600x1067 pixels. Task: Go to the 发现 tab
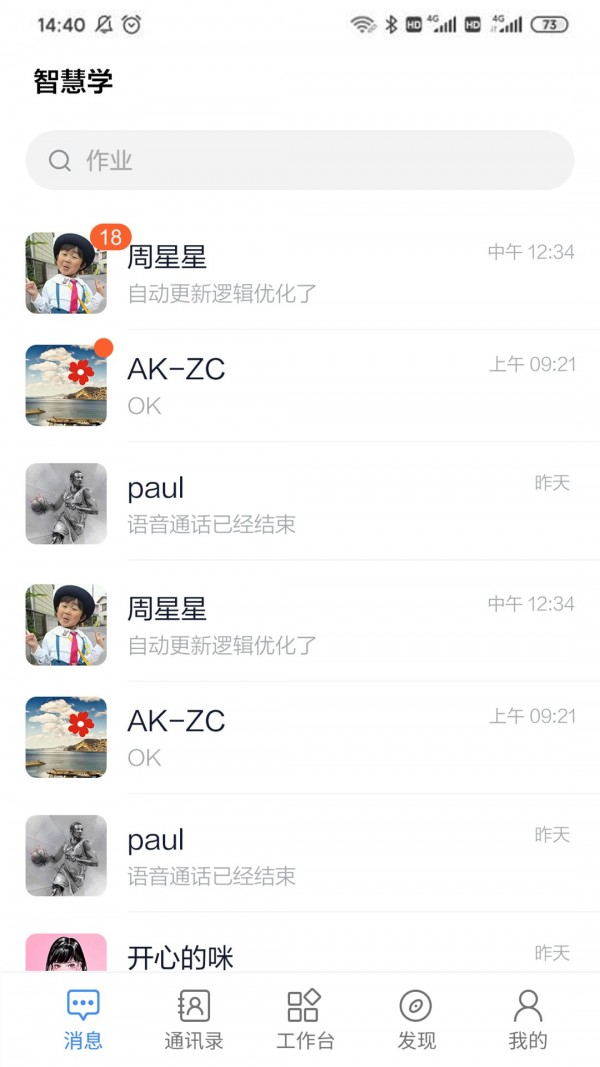tap(416, 1020)
